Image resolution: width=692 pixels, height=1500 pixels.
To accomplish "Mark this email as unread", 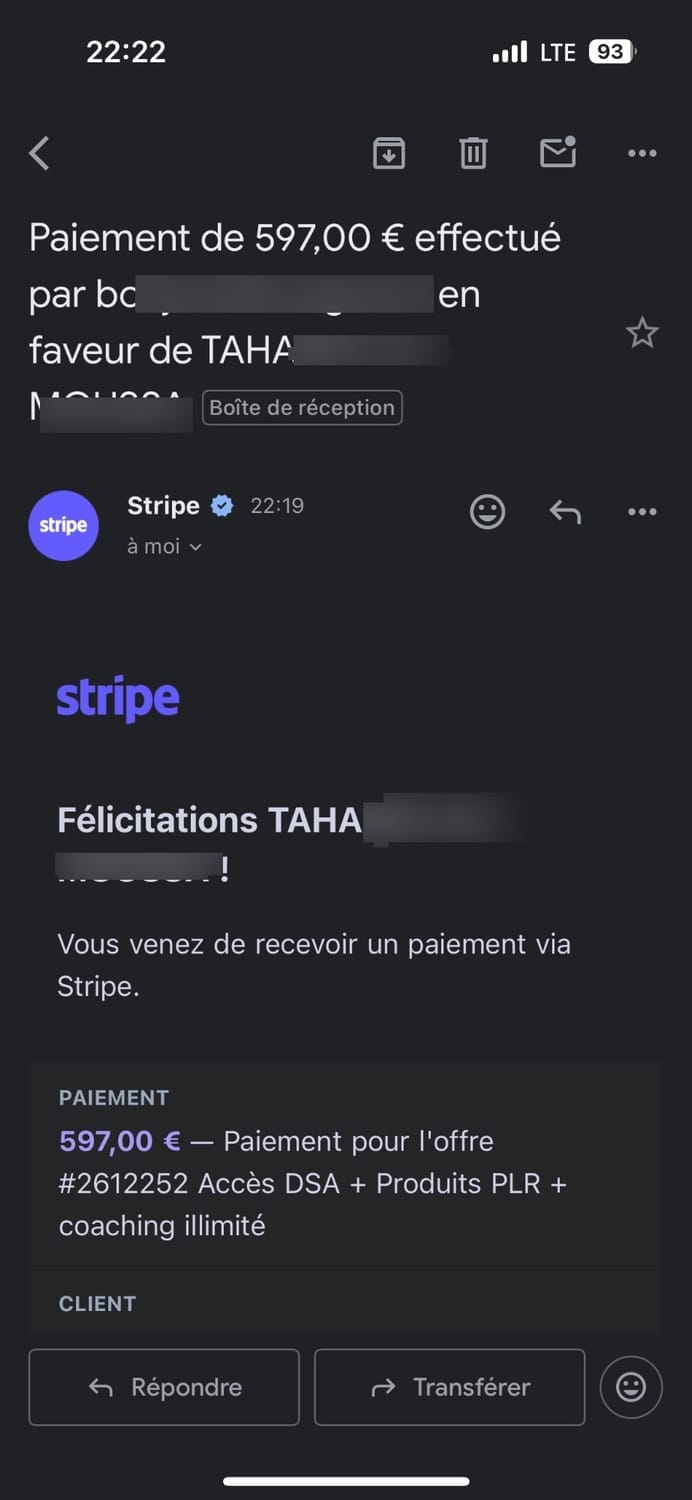I will [x=558, y=152].
